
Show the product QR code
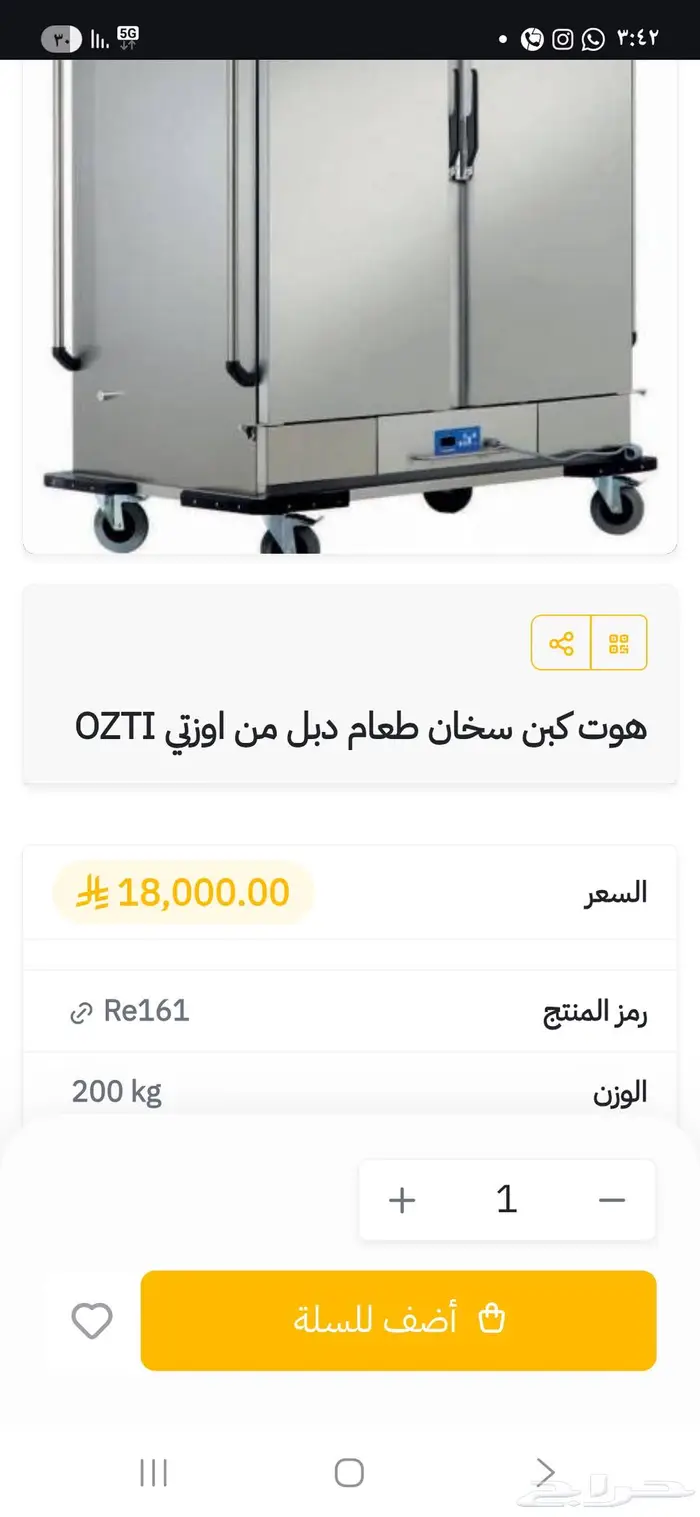click(x=619, y=643)
